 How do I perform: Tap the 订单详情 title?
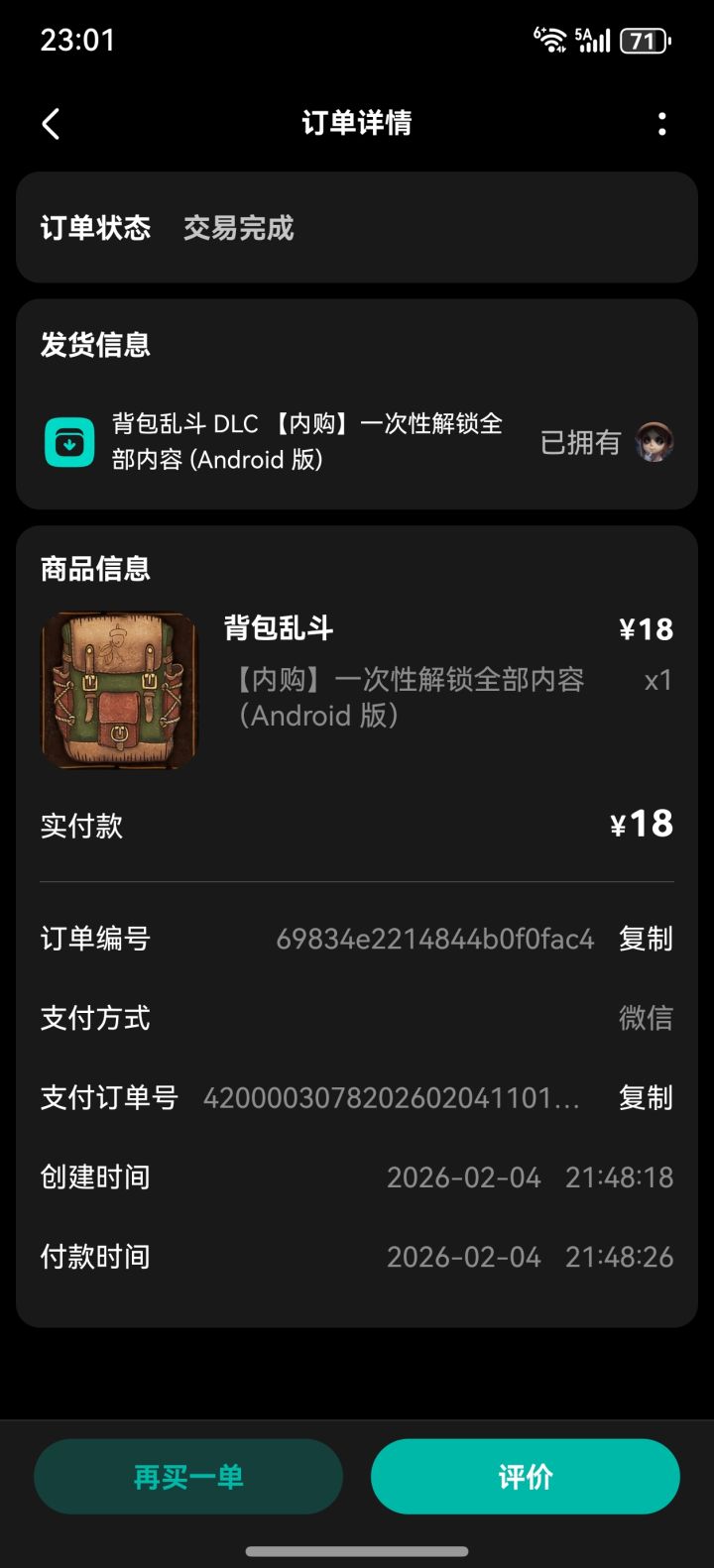tap(357, 123)
